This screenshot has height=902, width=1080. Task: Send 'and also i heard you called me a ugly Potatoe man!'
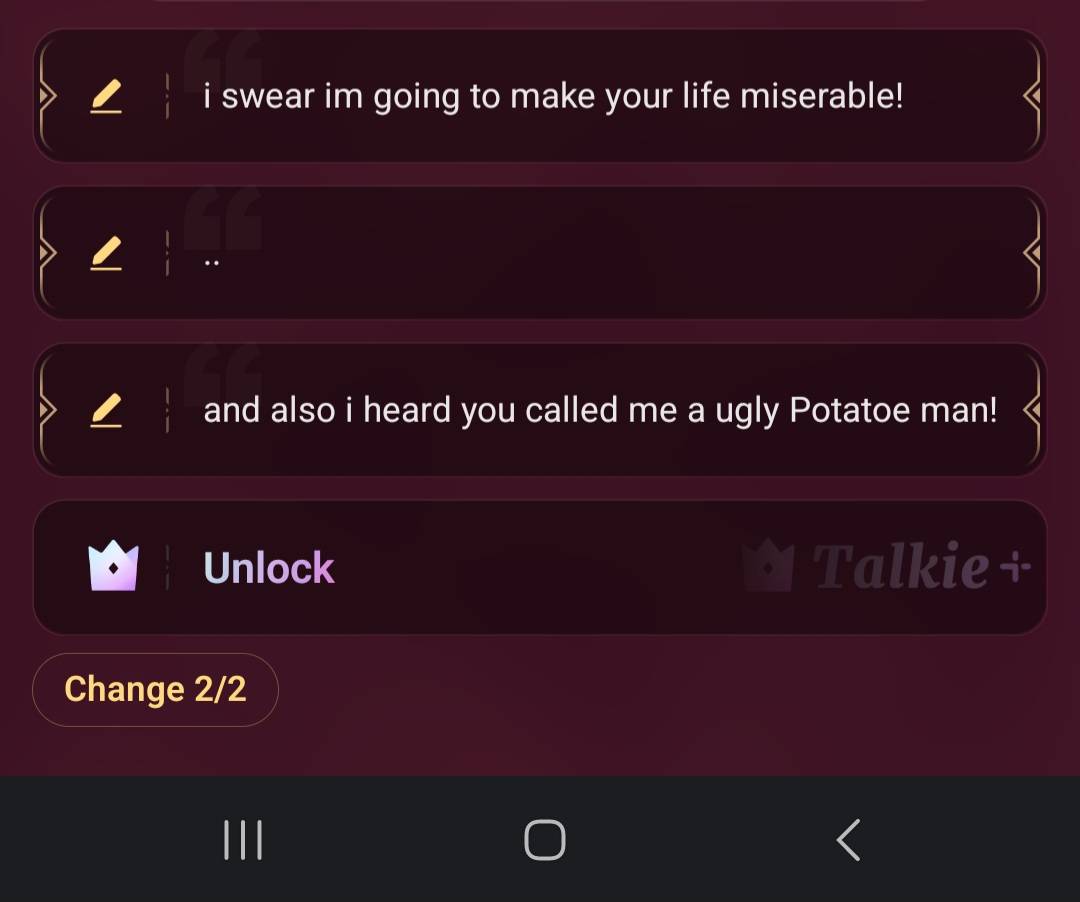[600, 410]
